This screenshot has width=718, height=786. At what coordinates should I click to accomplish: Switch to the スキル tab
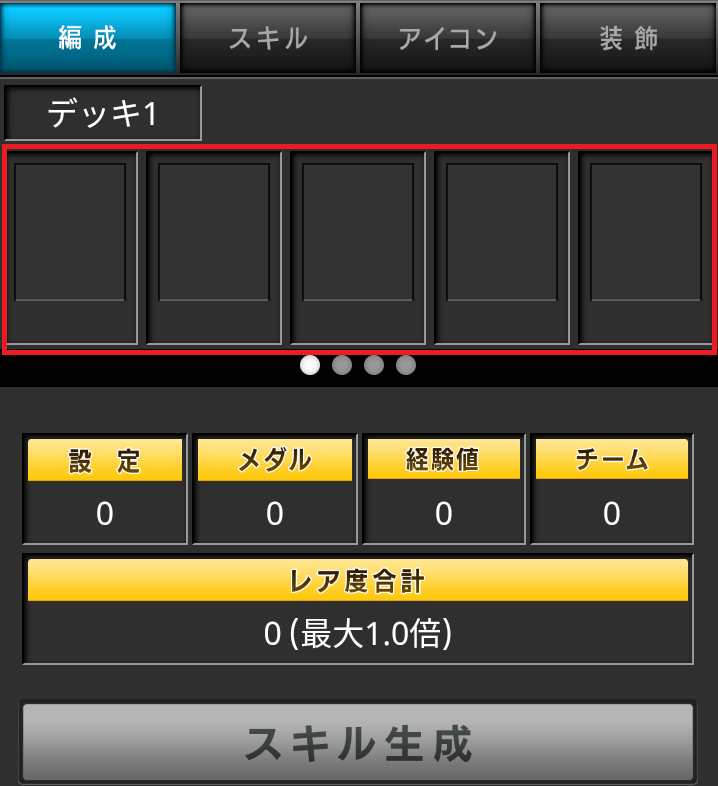[268, 38]
